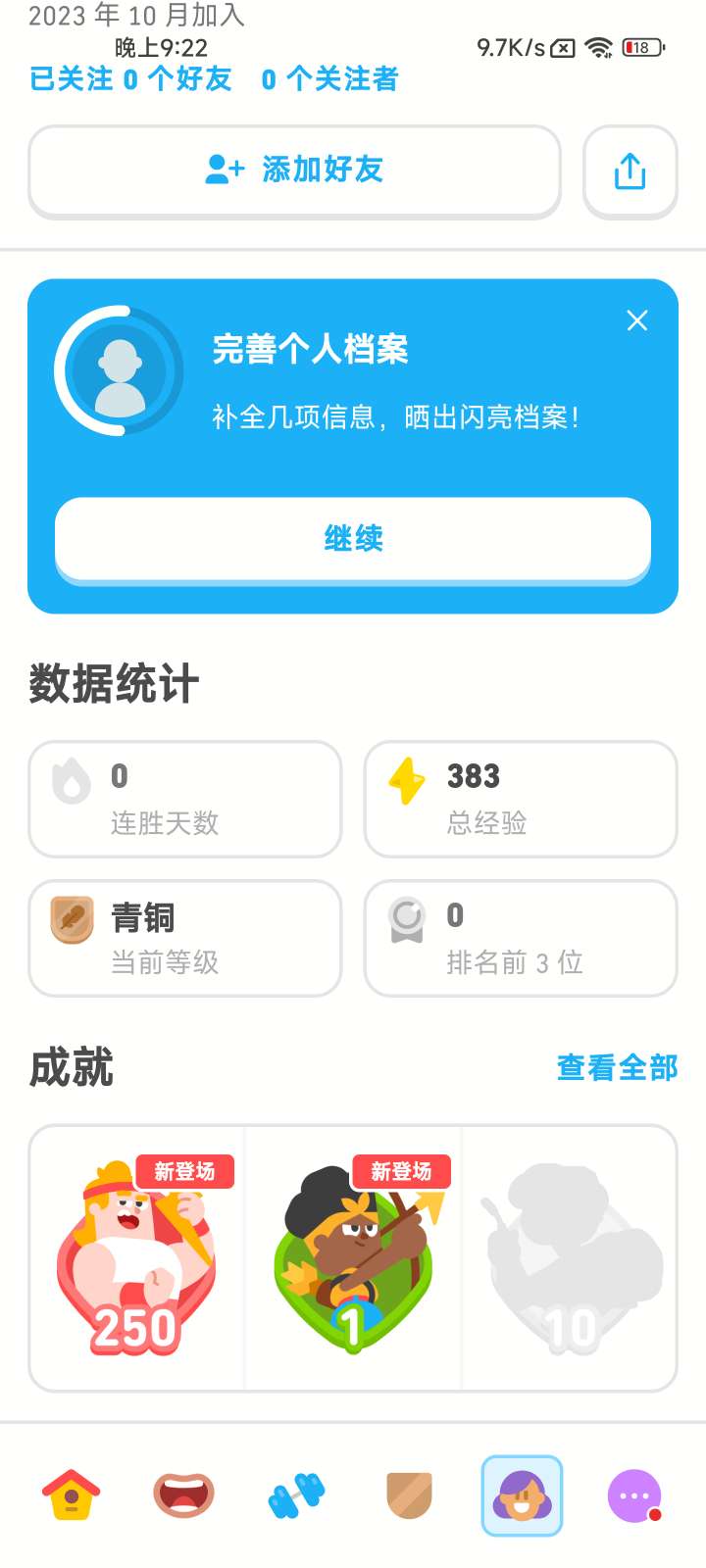The image size is (706, 1568).
Task: Share profile via share icon
Action: (630, 171)
